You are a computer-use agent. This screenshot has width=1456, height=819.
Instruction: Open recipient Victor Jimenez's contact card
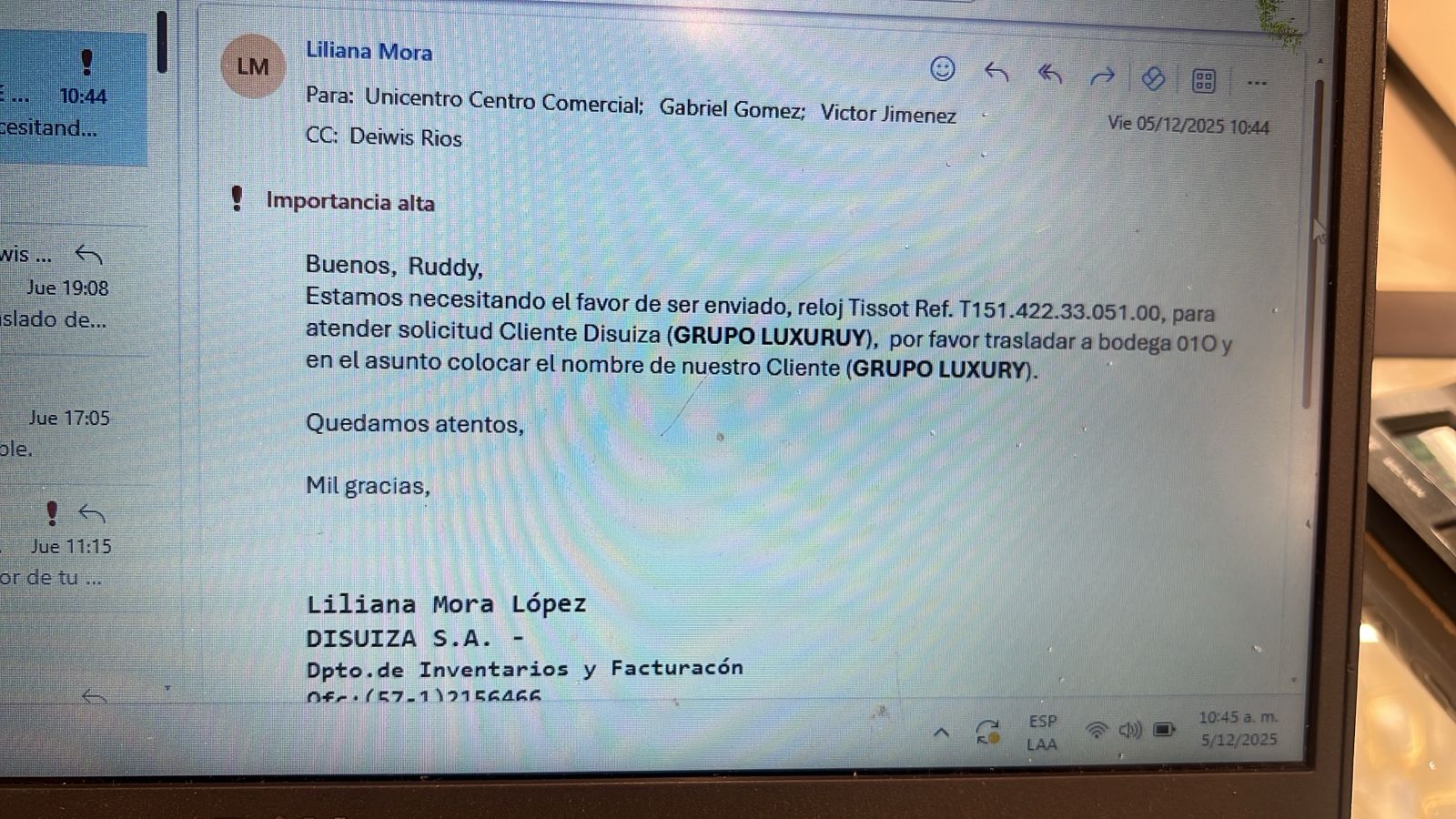pos(887,114)
